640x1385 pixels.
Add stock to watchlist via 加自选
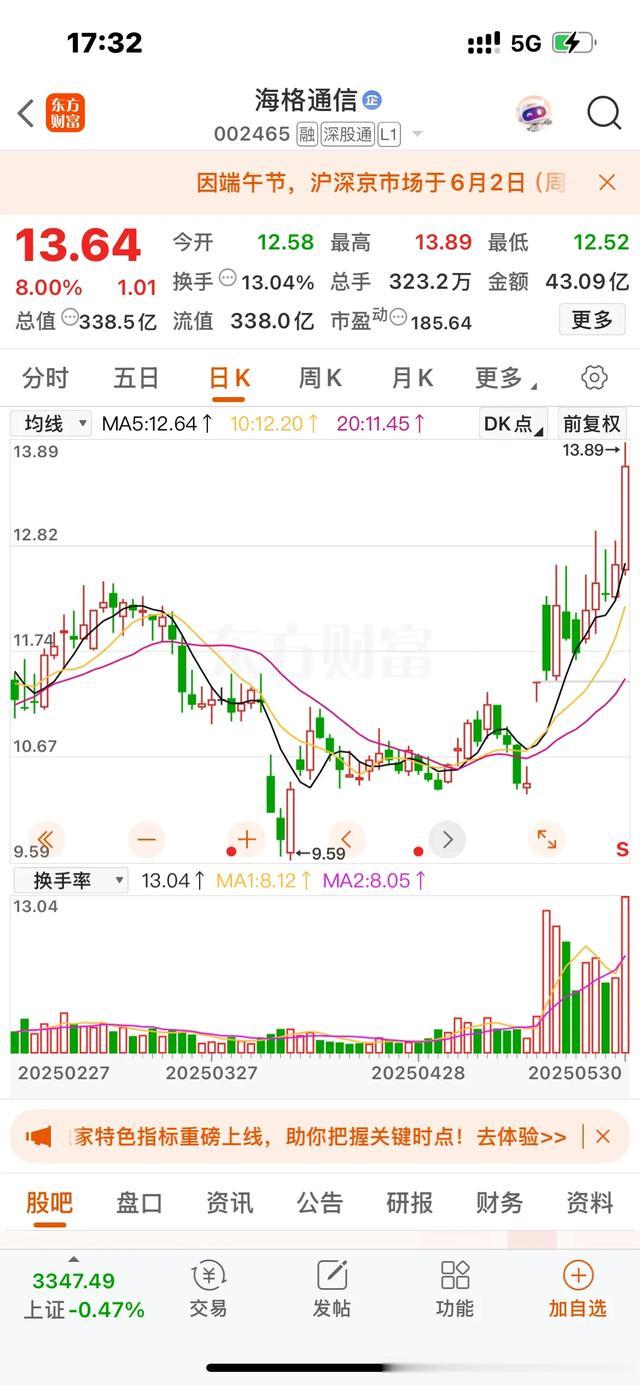[578, 1288]
